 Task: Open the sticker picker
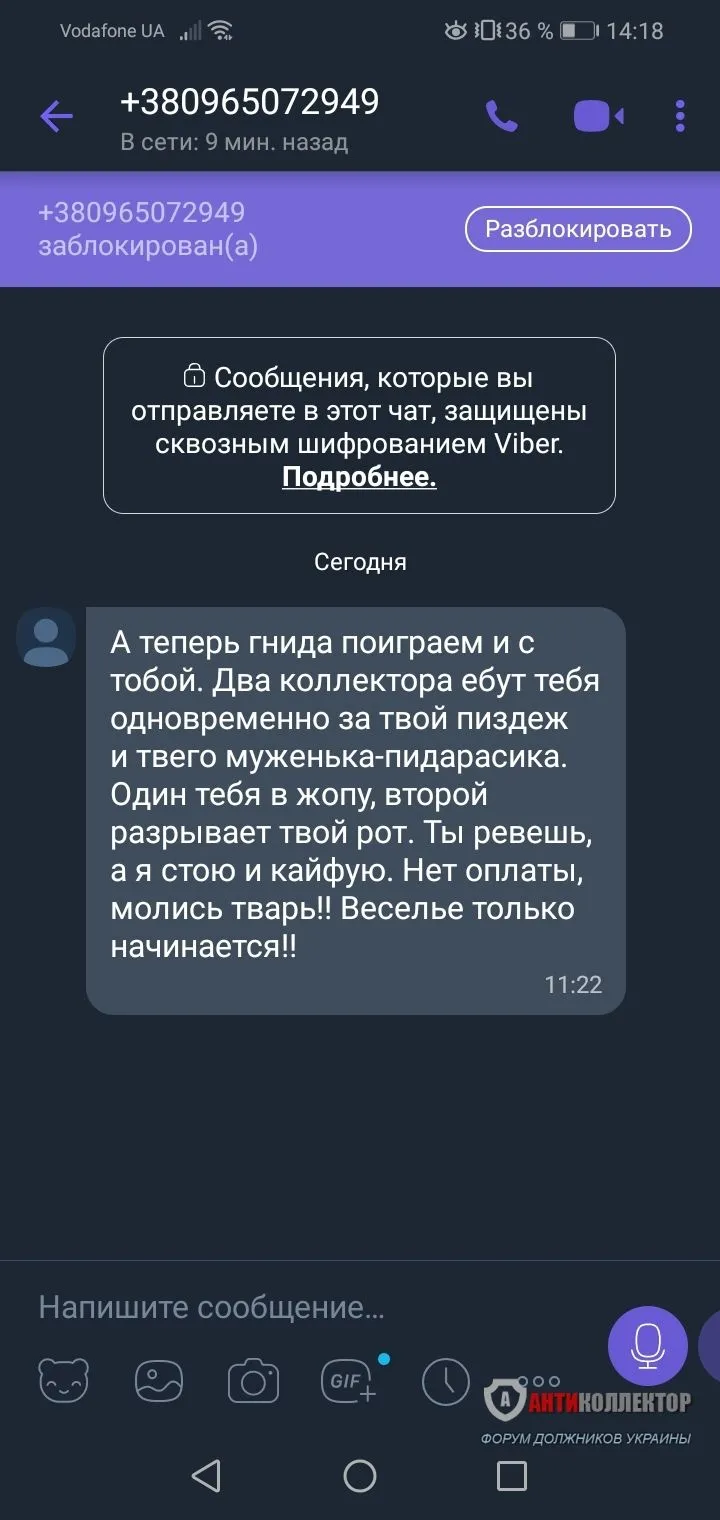click(63, 1382)
